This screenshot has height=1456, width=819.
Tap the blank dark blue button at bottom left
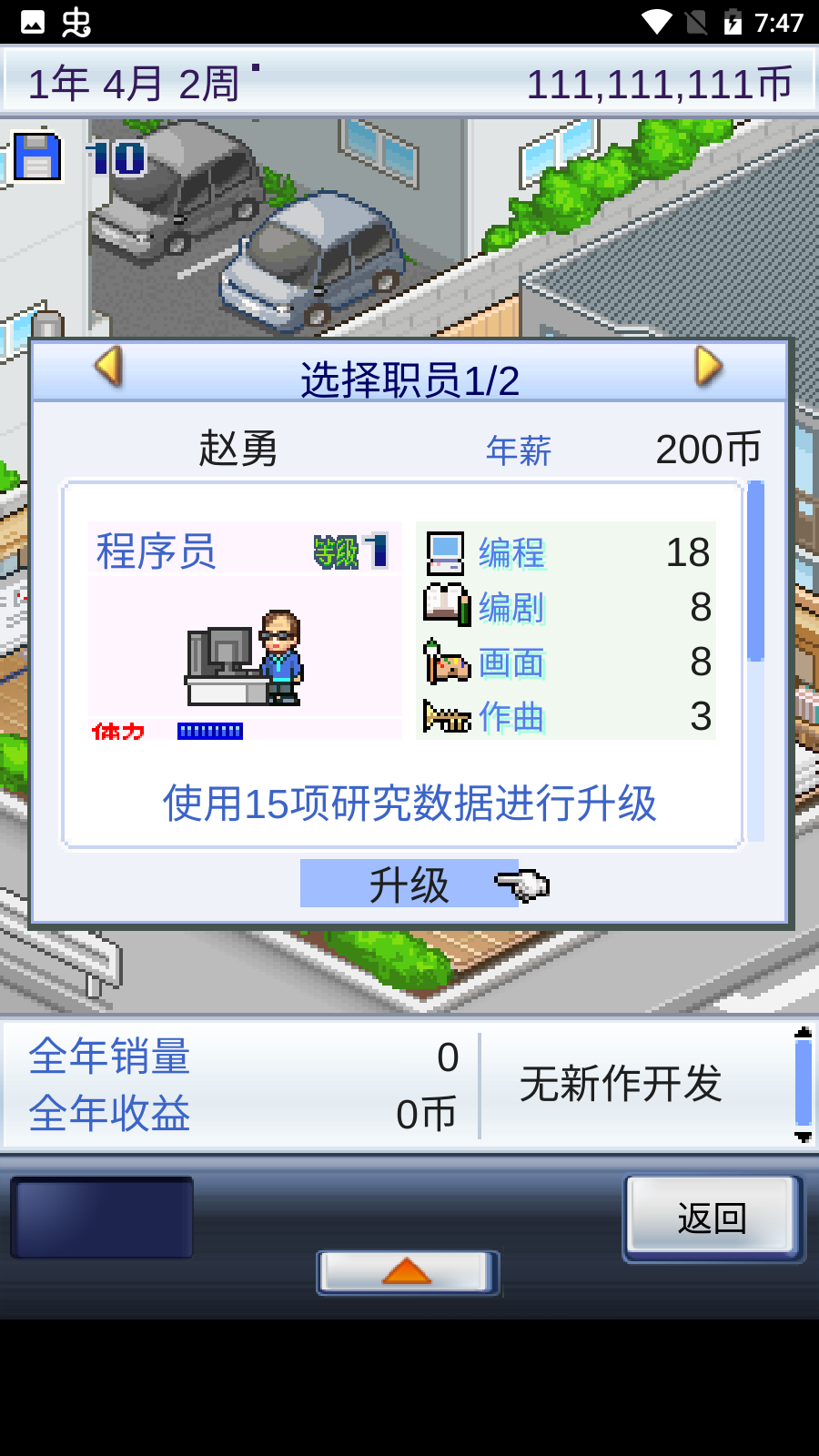(x=102, y=1218)
